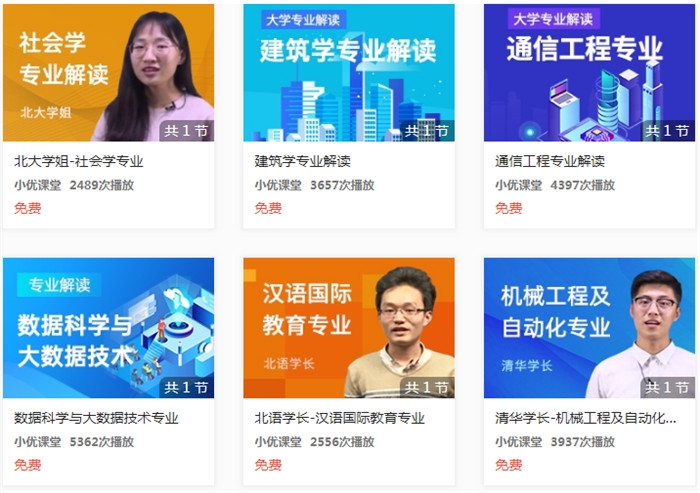Select the 通信工程专业解读 course
The image size is (700, 493).
(x=588, y=73)
